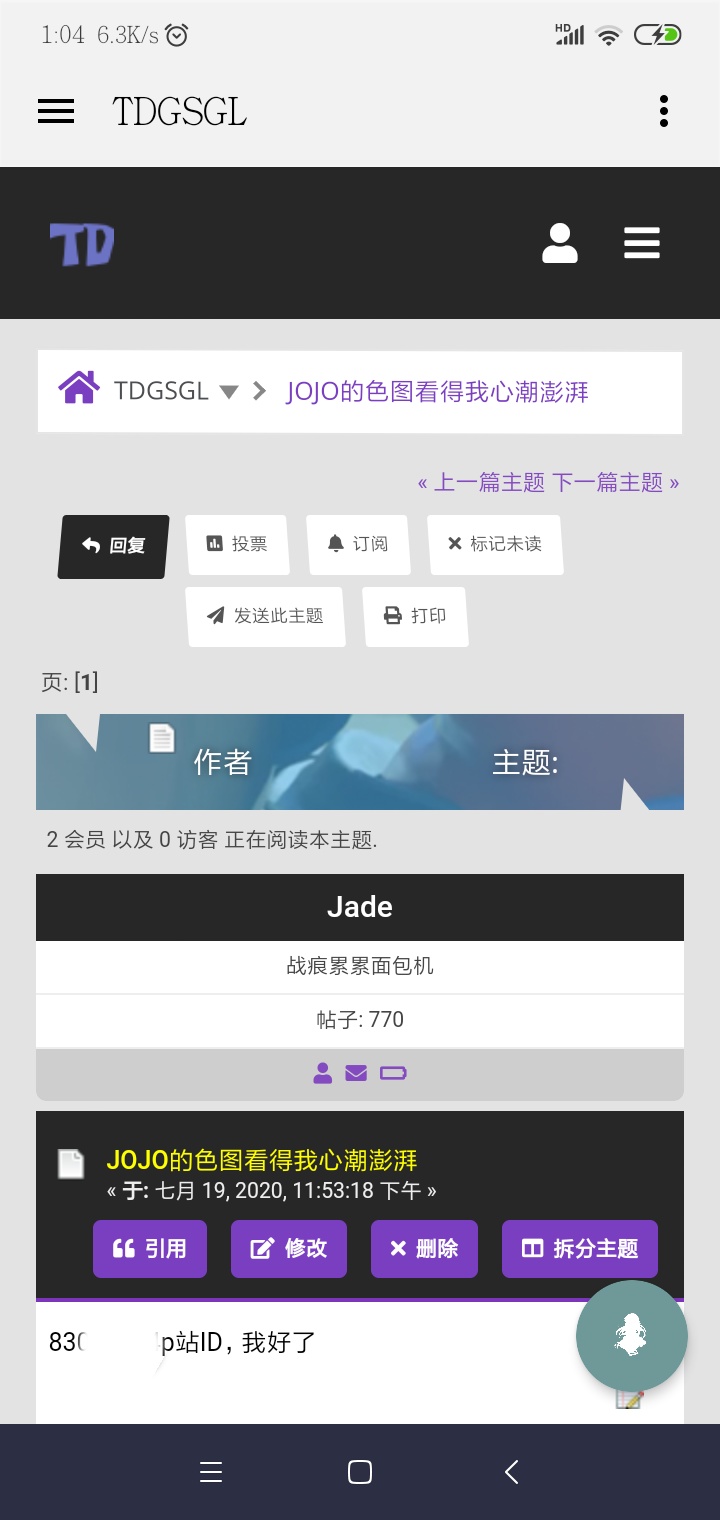Viewport: 720px width, 1520px height.
Task: Open the breadcrumb topic link JOJO的色图看得我心潮澎湃
Action: click(437, 391)
